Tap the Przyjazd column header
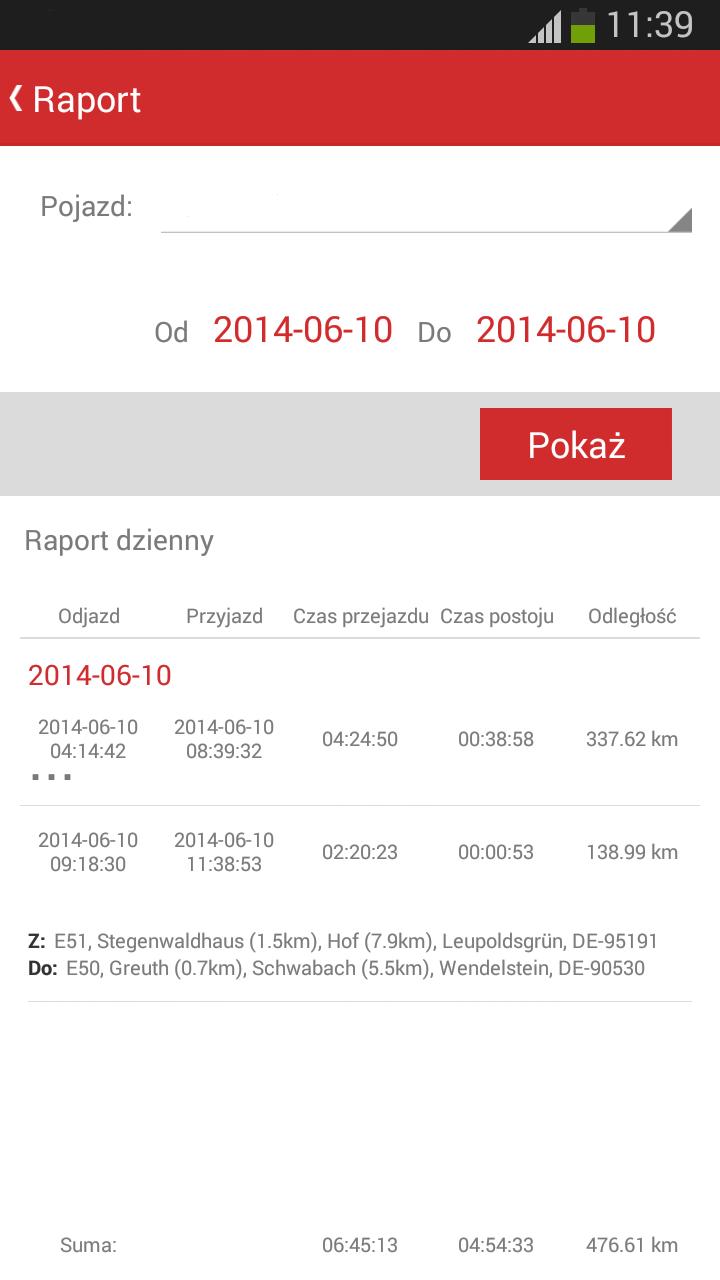This screenshot has width=720, height=1280. click(x=224, y=616)
